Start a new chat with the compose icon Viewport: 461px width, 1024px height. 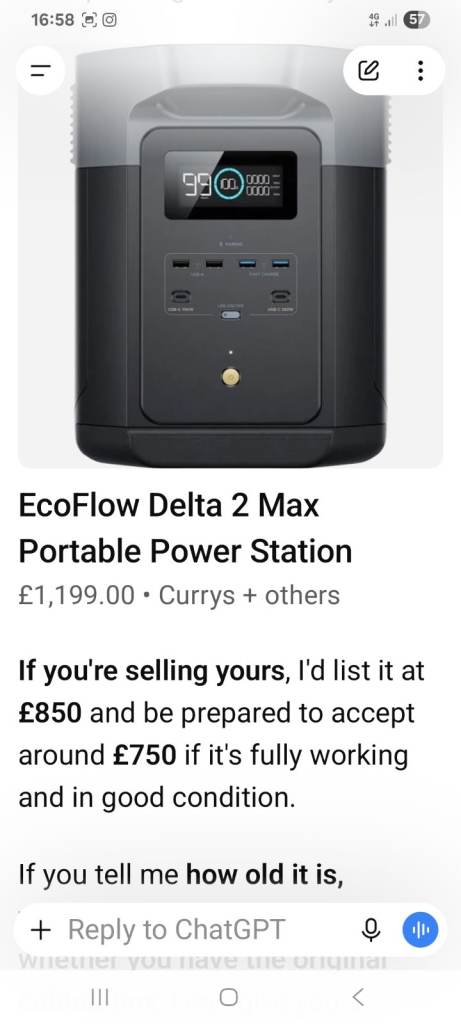pyautogui.click(x=369, y=70)
